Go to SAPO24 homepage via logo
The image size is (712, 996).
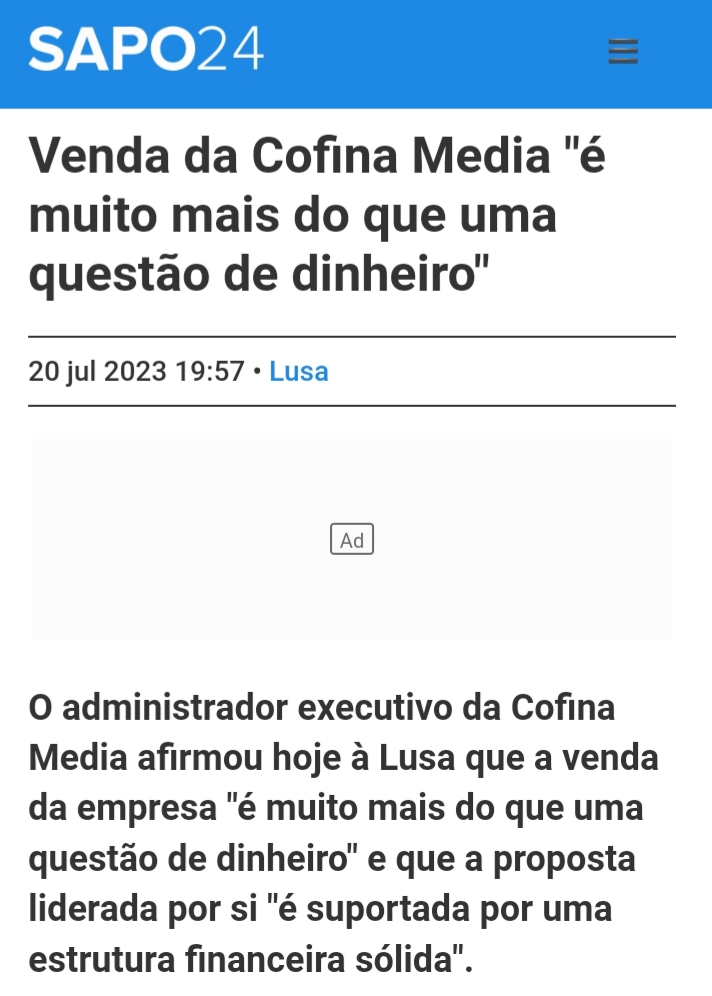click(x=146, y=49)
